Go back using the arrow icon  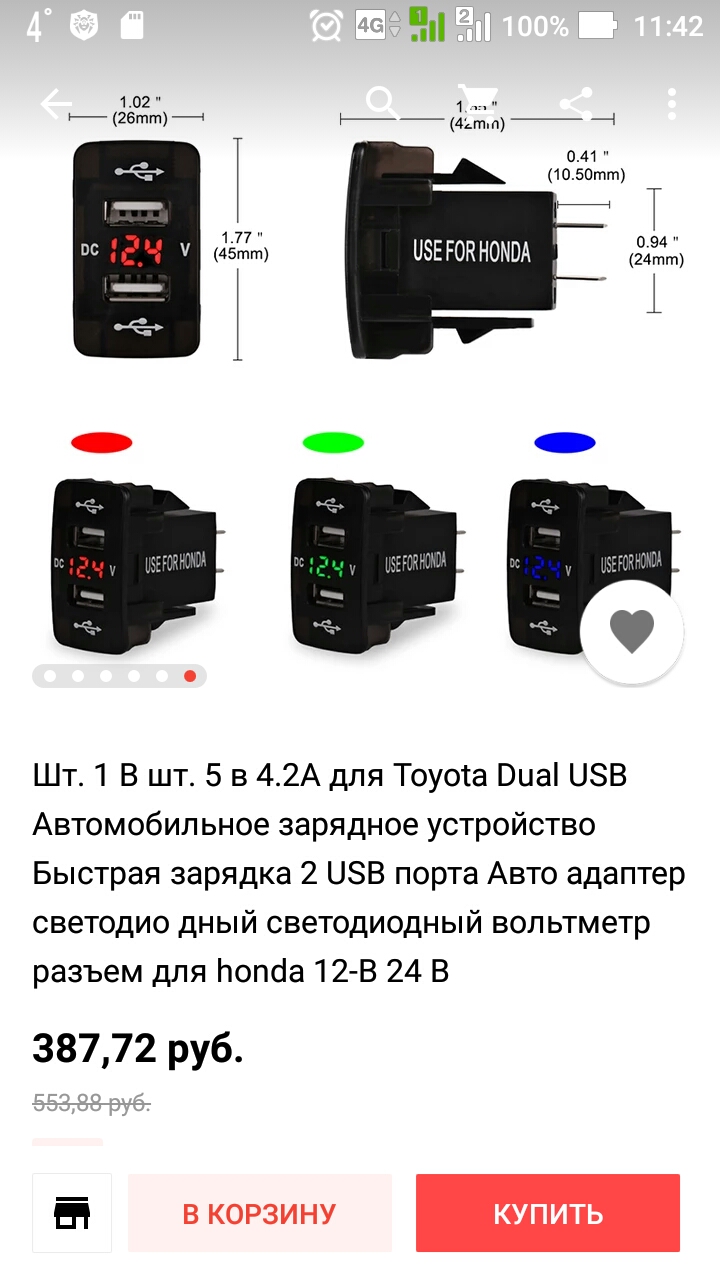click(x=56, y=103)
